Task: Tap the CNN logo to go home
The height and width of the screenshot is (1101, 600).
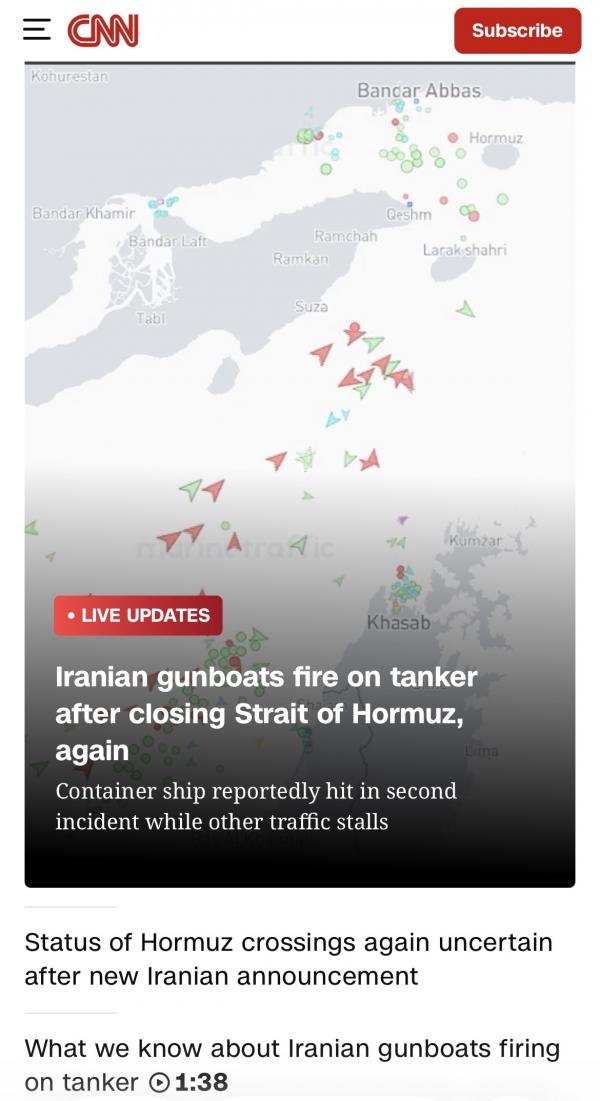Action: coord(103,31)
